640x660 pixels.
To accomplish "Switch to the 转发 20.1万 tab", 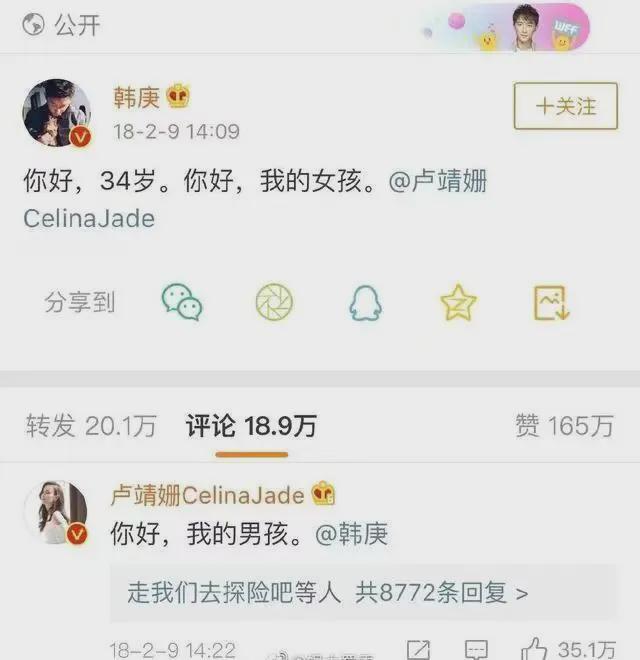I will [x=91, y=427].
